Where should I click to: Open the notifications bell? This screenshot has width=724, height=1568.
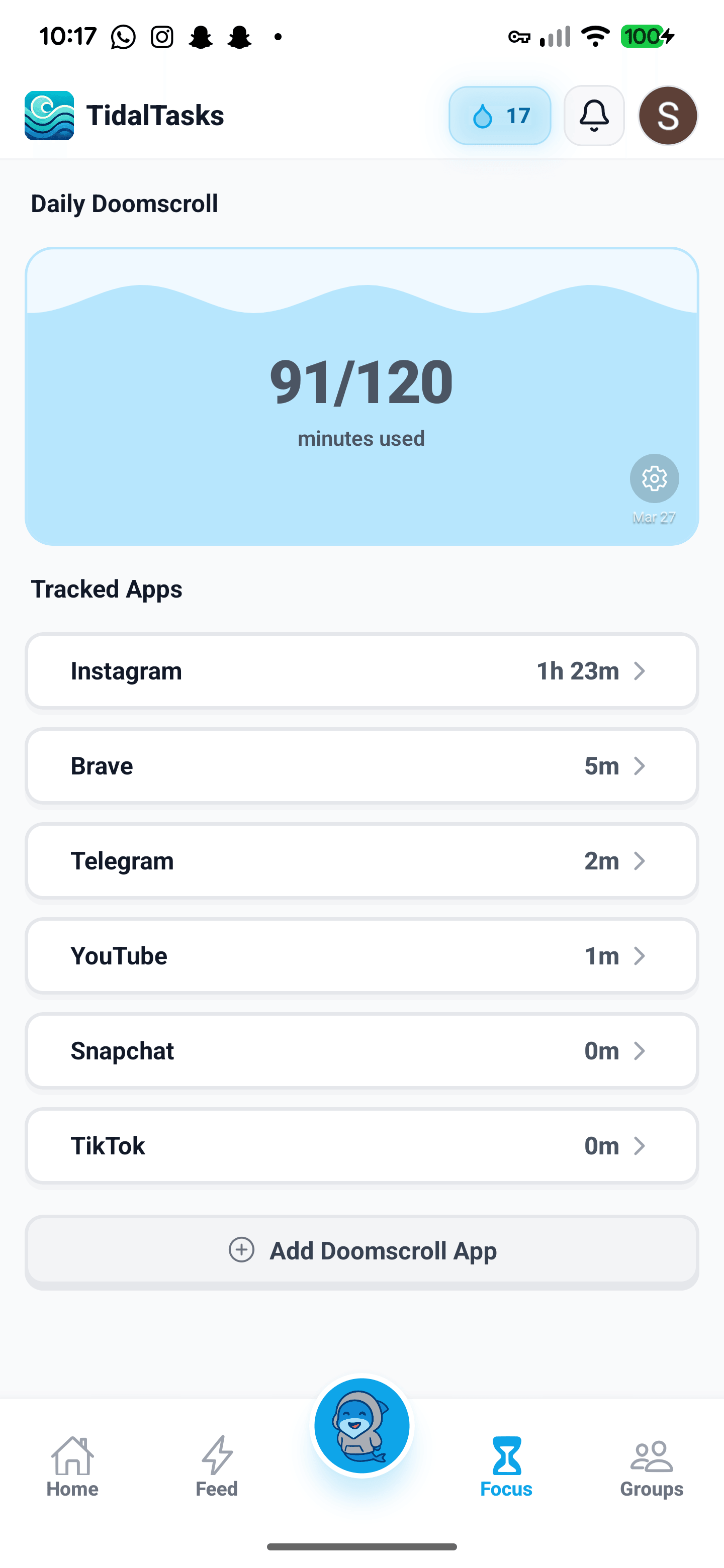coord(594,116)
